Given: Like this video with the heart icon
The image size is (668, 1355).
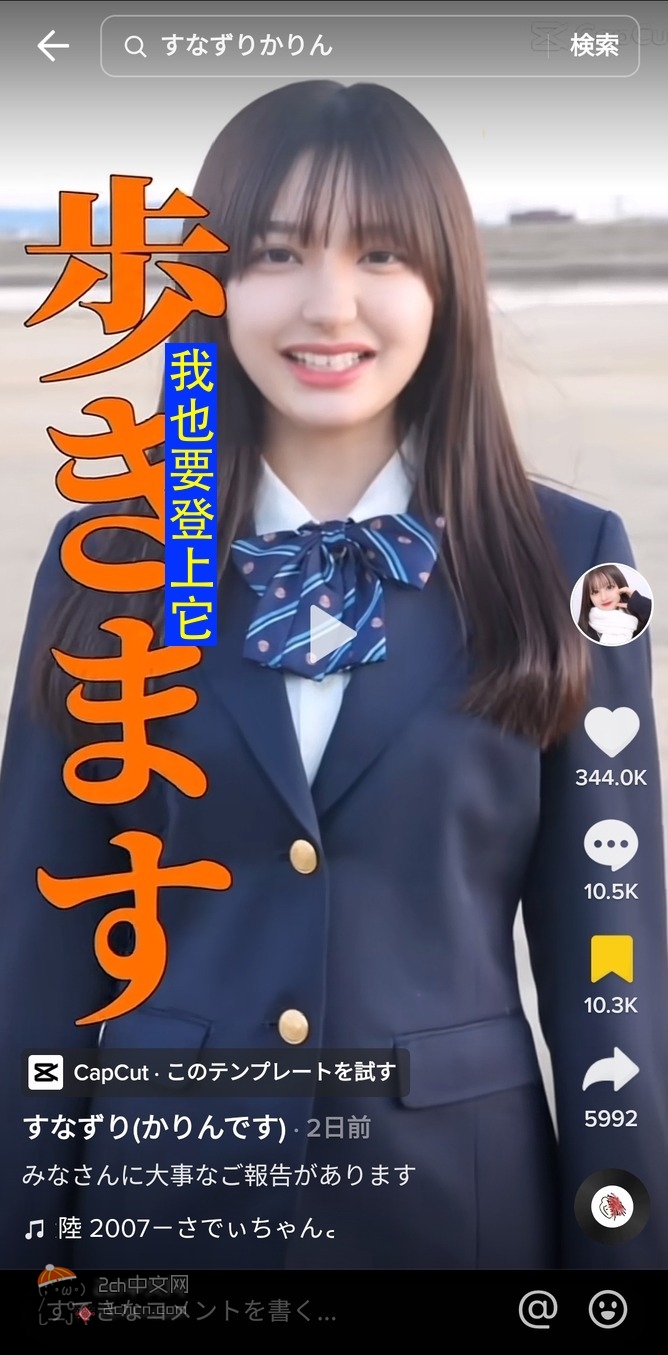Looking at the screenshot, I should (x=611, y=732).
